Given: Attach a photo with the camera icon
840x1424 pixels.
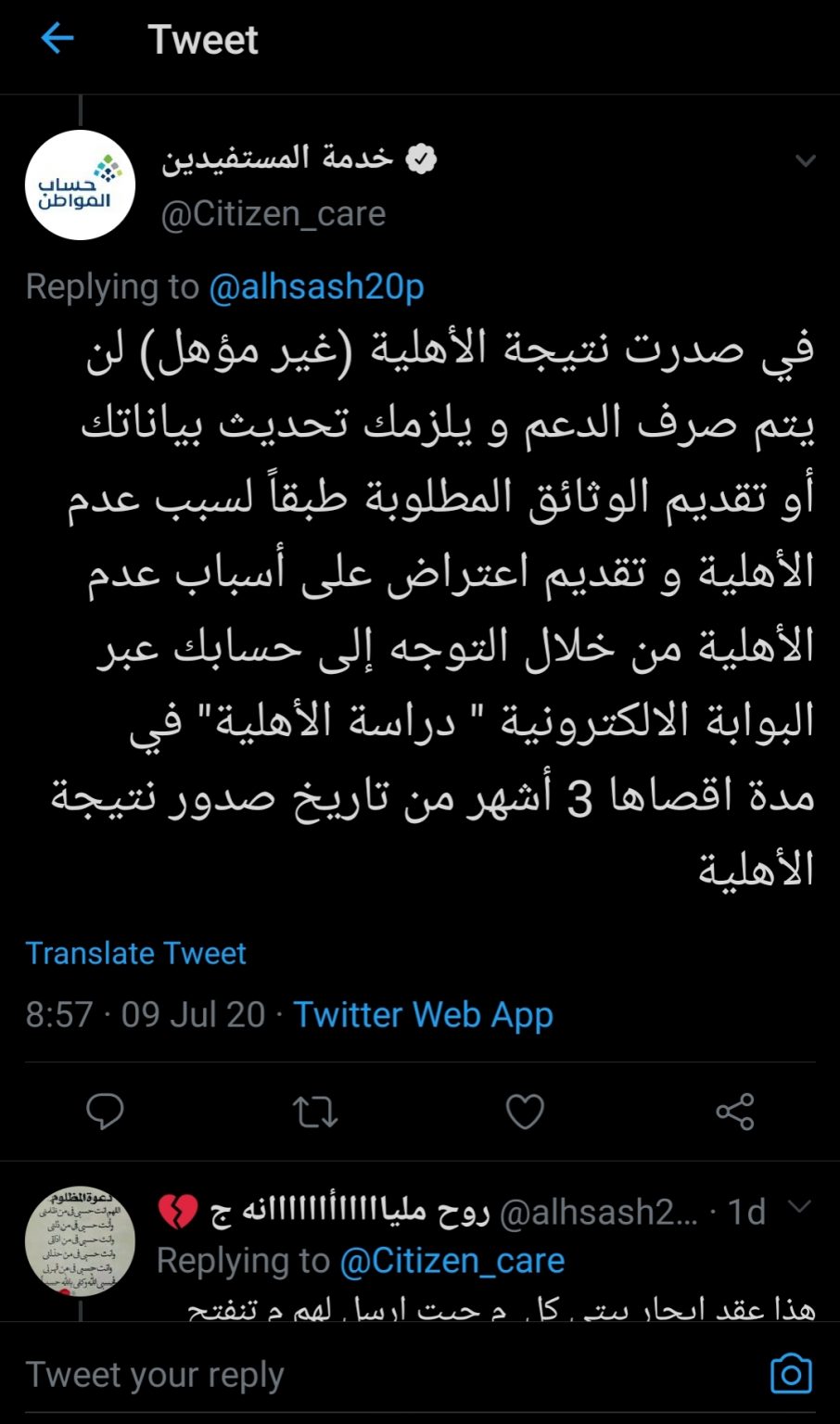Looking at the screenshot, I should click(x=791, y=1374).
